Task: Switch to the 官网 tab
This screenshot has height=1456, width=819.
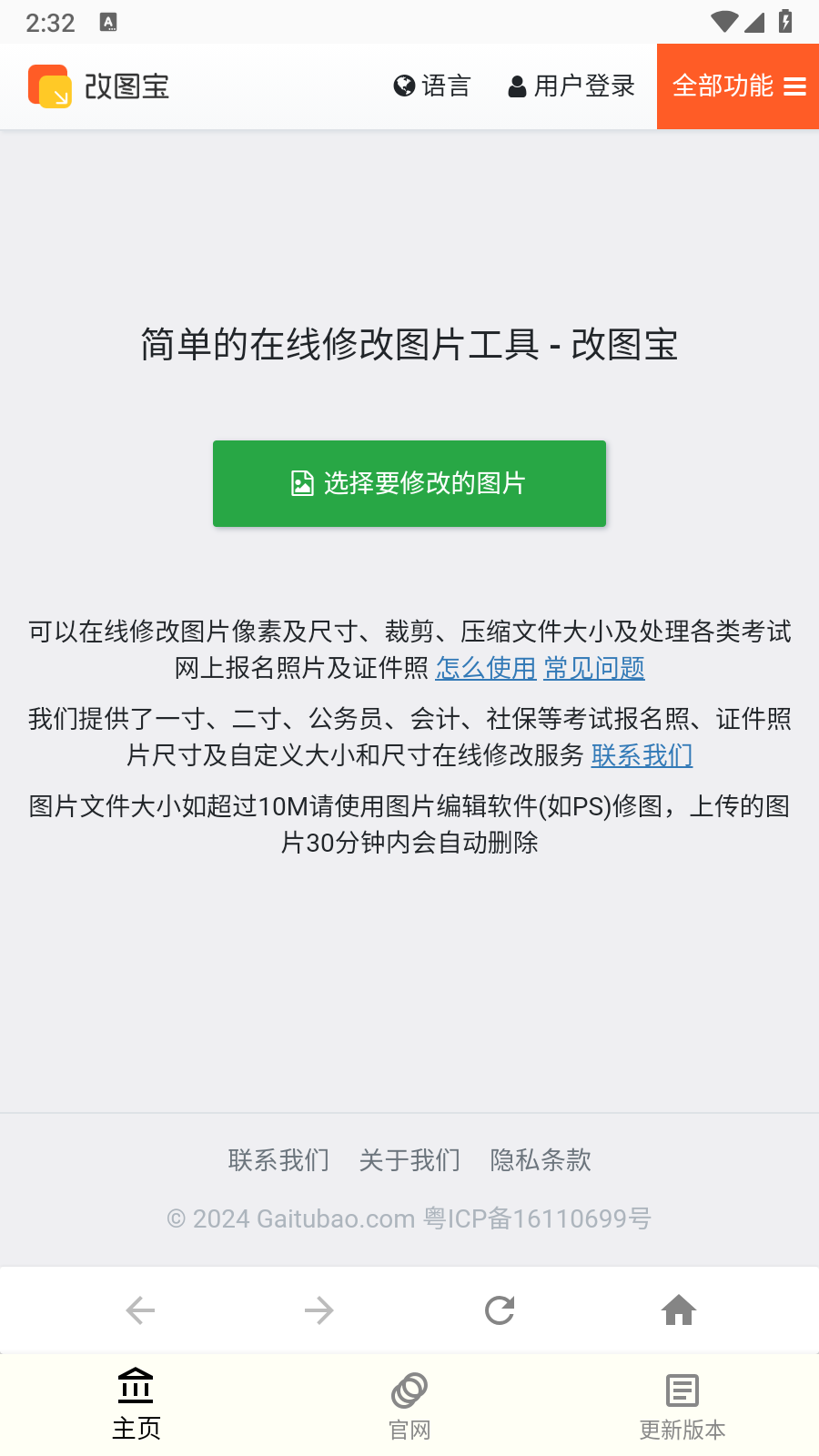Action: [409, 1405]
